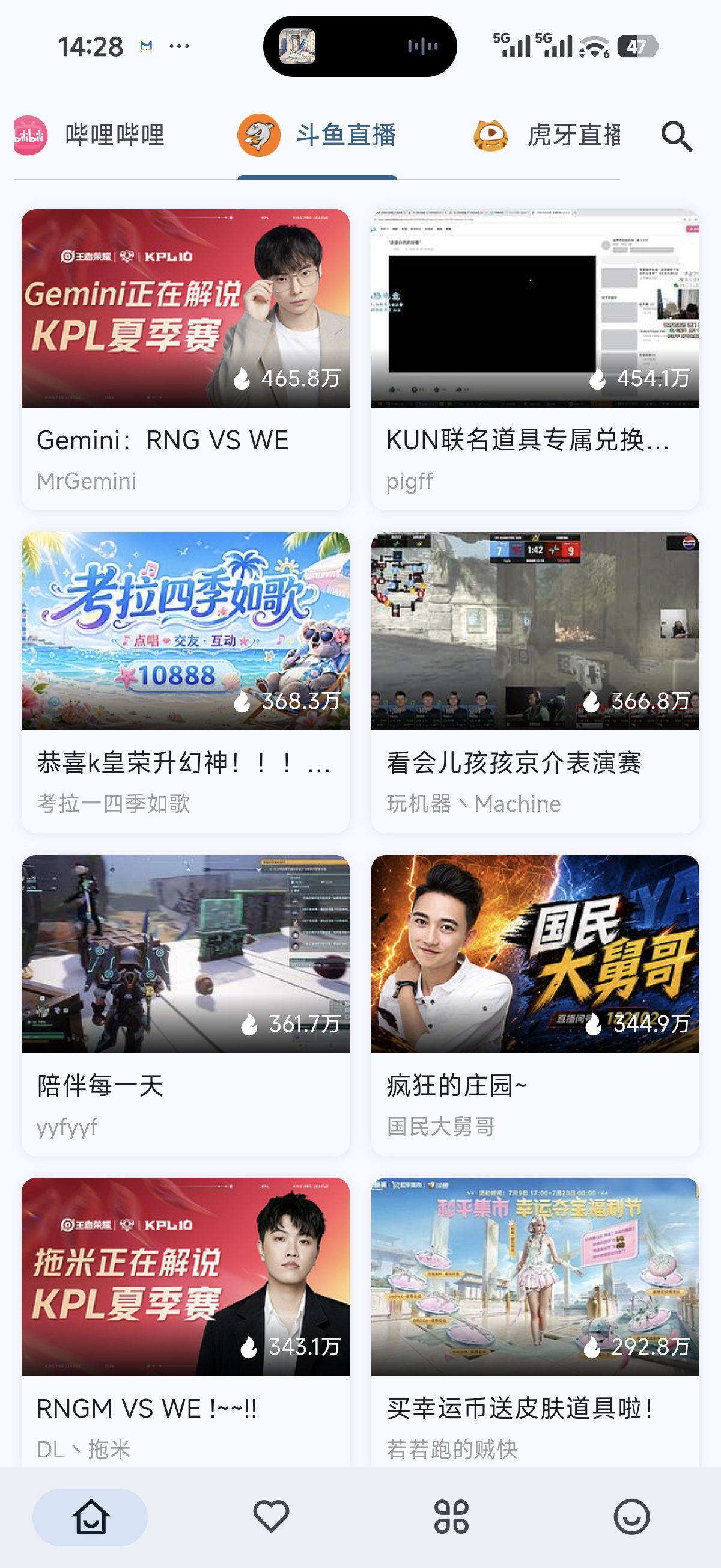Watch 国民大舅哥's 疯狂的庄园 stream
The width and height of the screenshot is (721, 1568).
pos(535,1005)
